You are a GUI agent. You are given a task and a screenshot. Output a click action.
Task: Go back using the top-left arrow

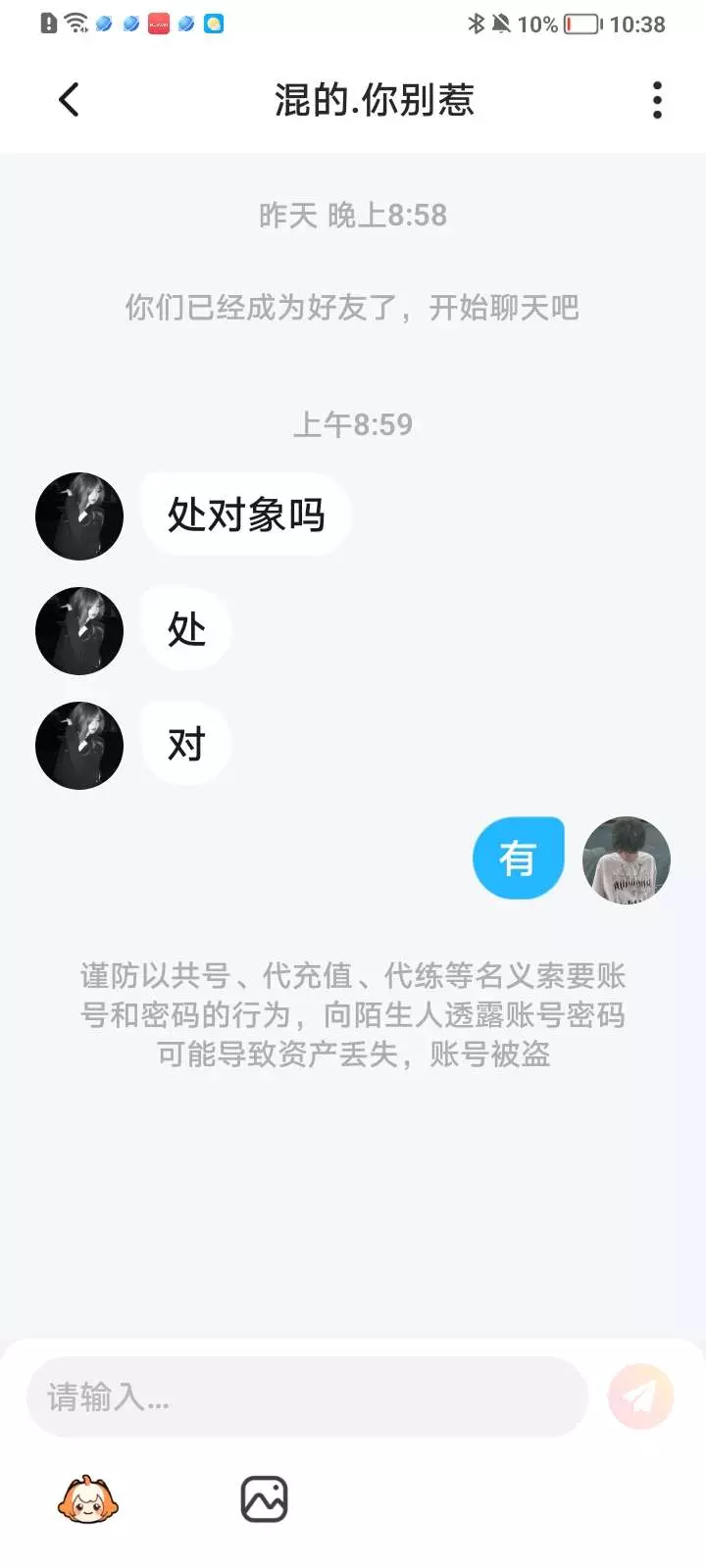[69, 100]
